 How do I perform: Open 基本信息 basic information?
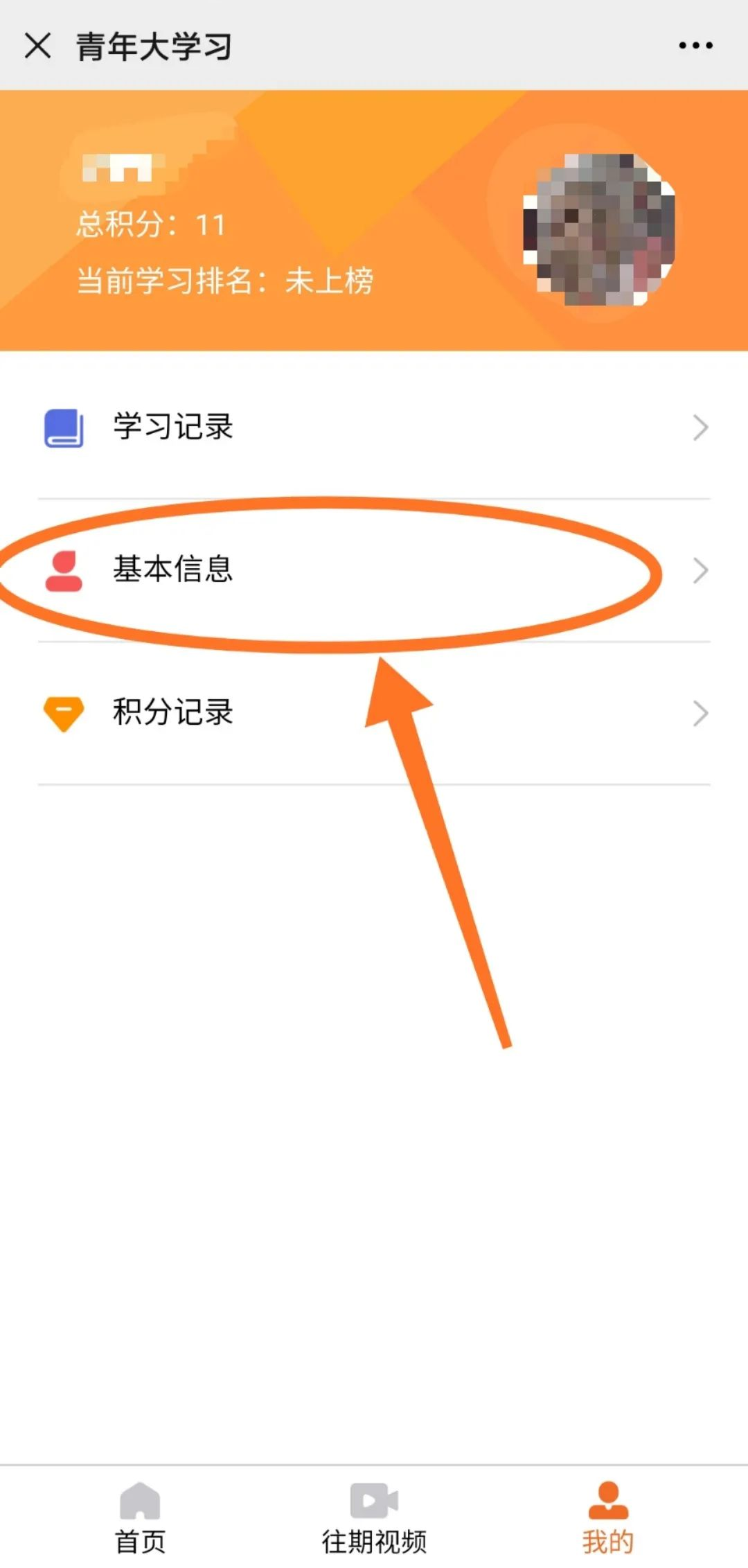tap(374, 570)
